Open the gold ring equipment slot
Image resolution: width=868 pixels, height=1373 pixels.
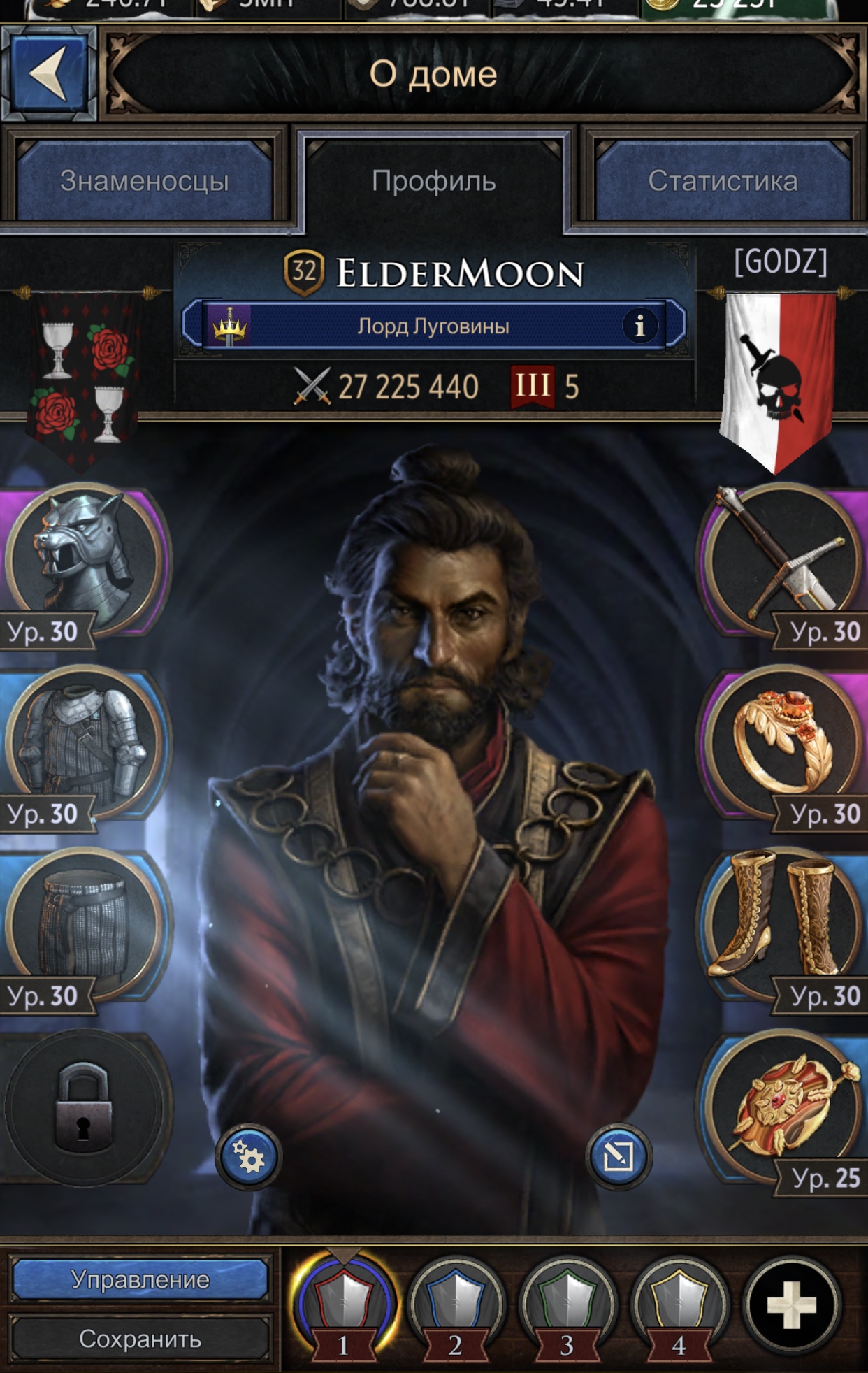(x=783, y=742)
